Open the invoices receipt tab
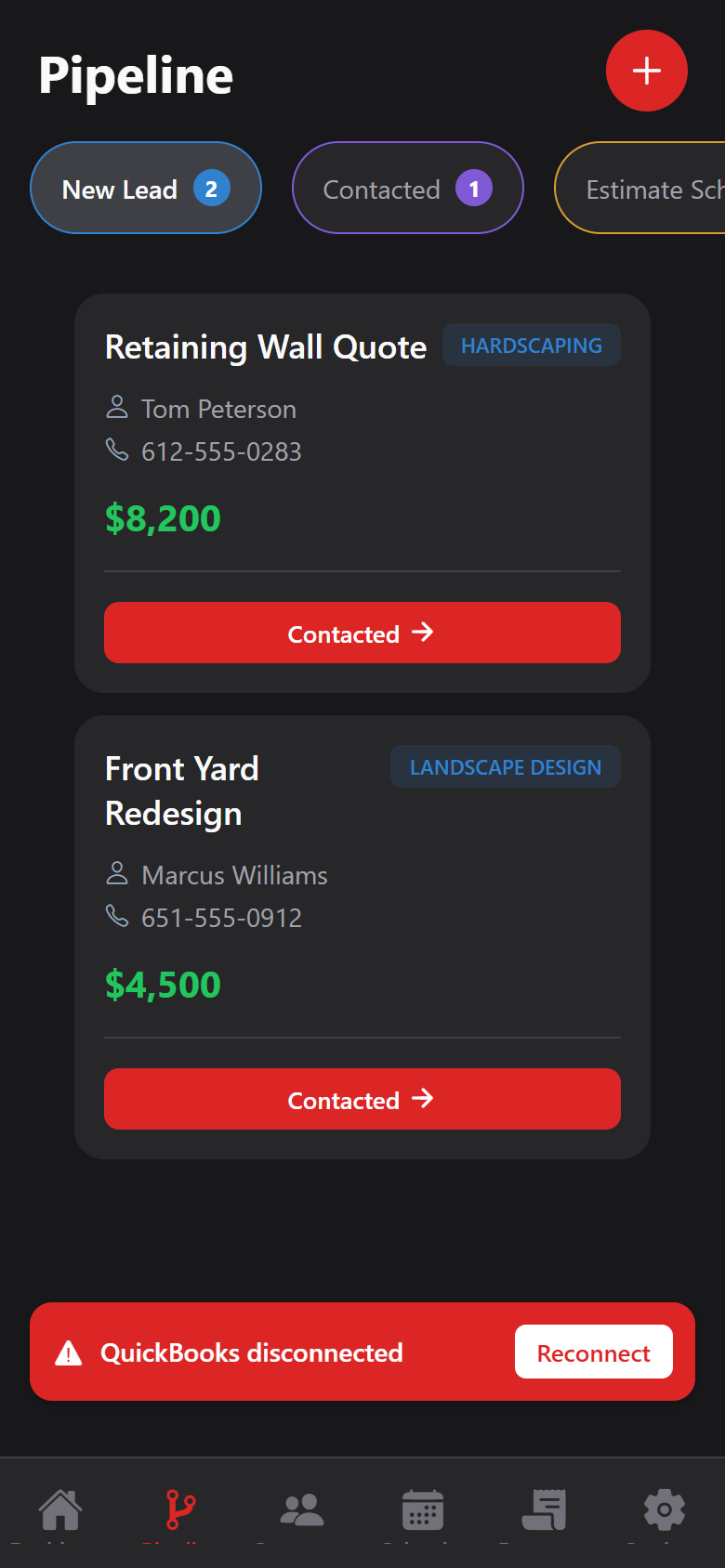Viewport: 725px width, 1568px height. (544, 1510)
